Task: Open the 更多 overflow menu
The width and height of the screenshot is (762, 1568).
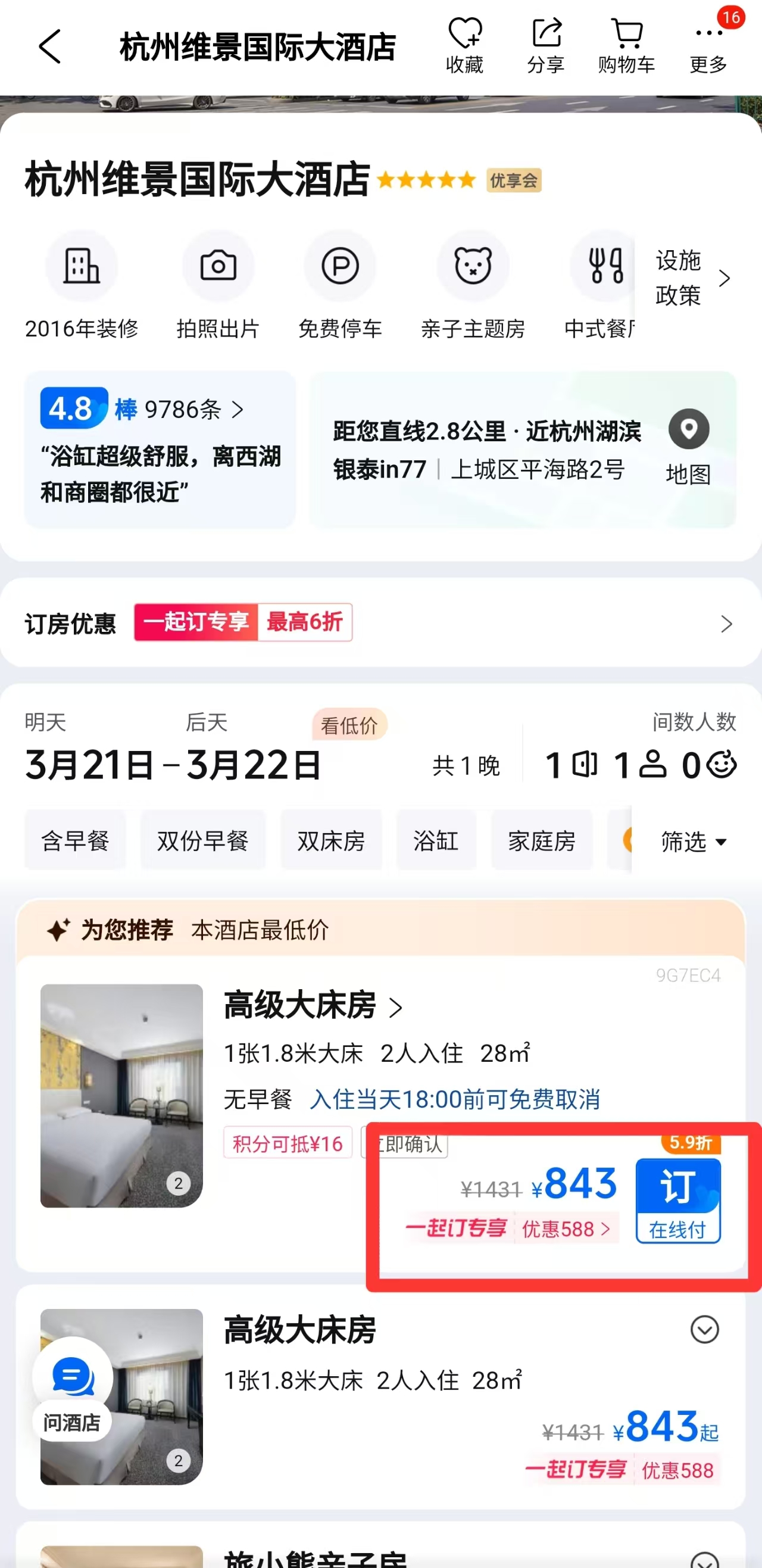Action: point(708,46)
